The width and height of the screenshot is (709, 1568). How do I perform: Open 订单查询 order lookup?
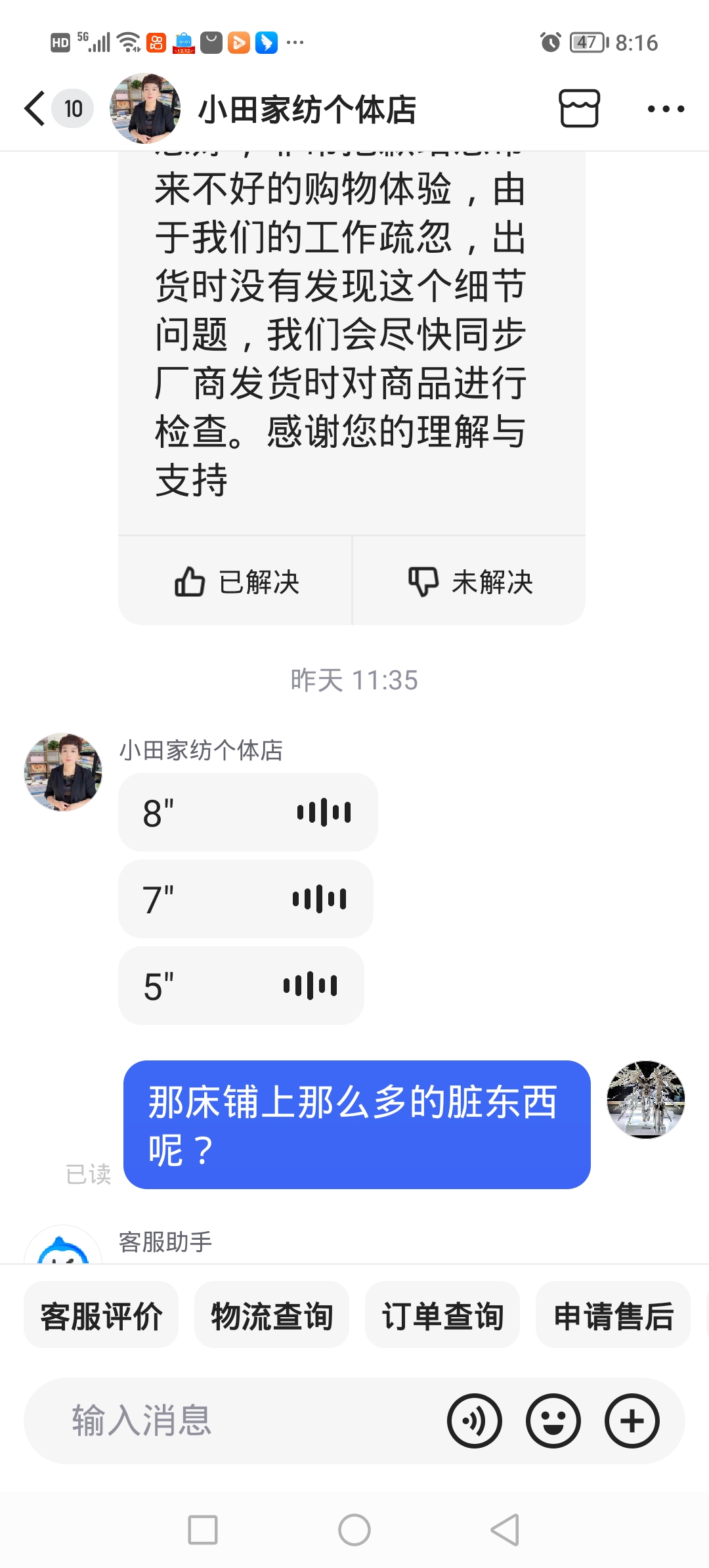[x=442, y=1316]
